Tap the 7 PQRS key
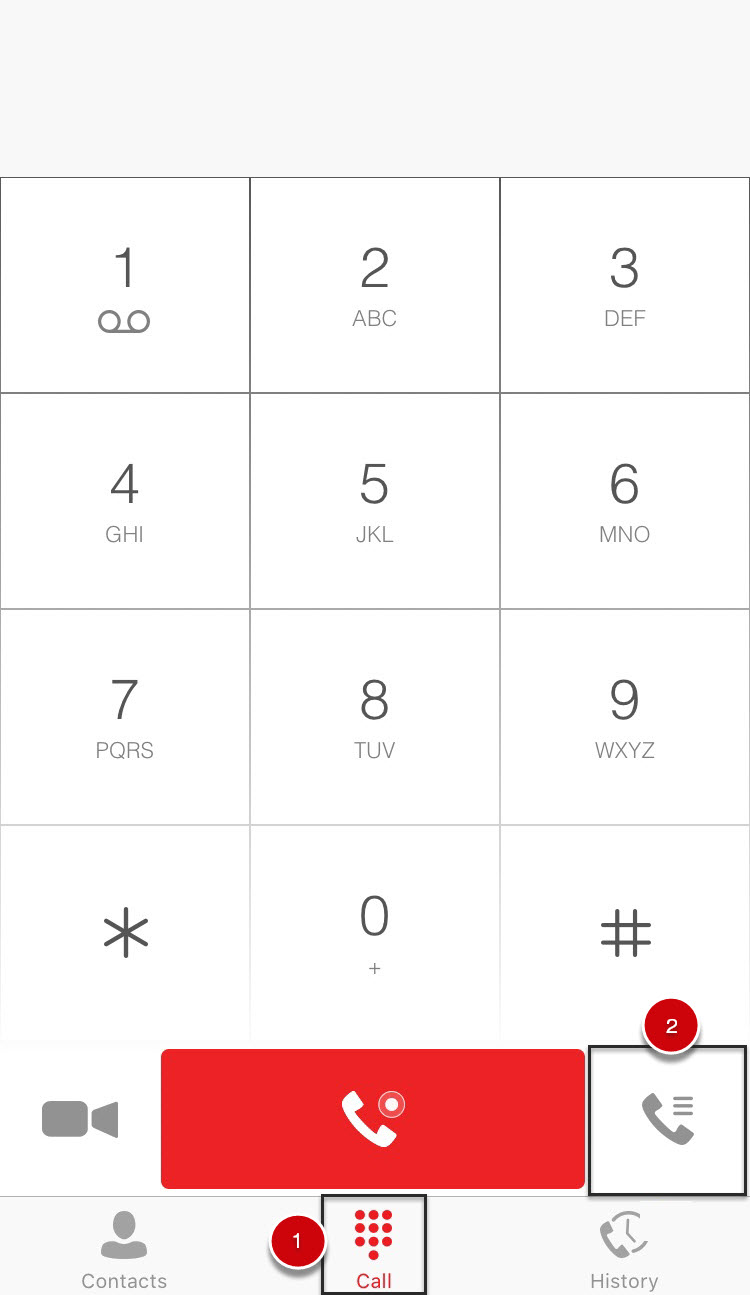 pos(124,717)
